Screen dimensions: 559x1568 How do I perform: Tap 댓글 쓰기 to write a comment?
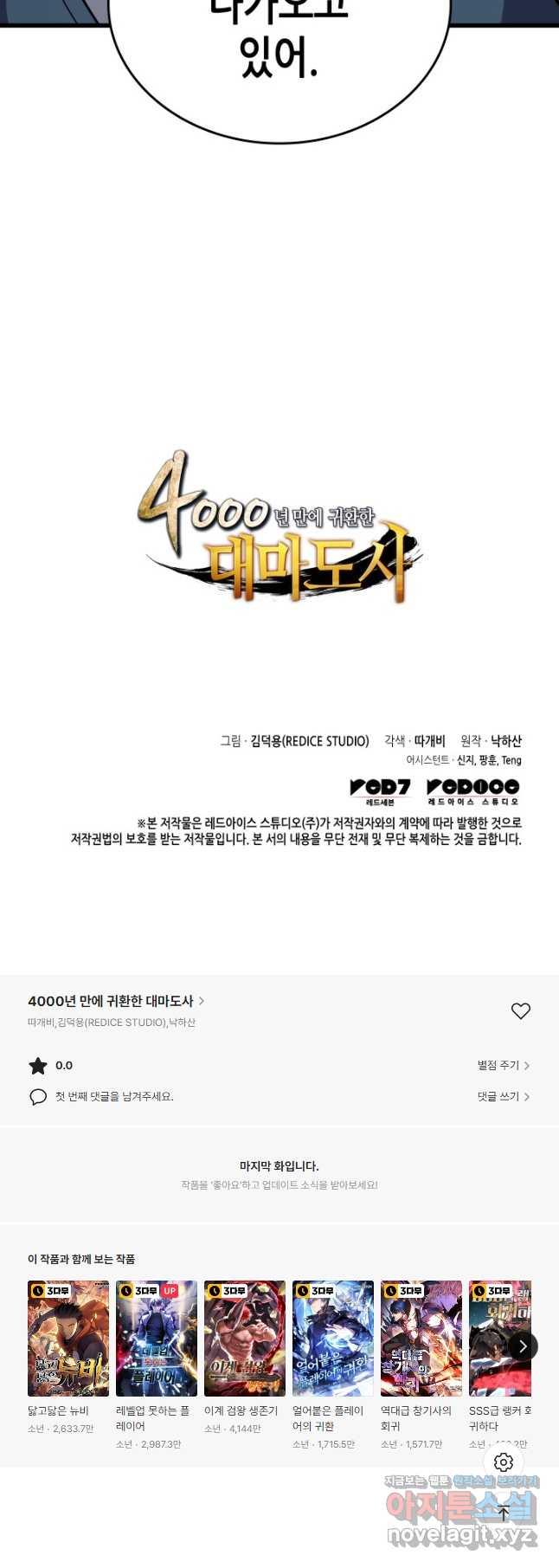(x=503, y=1097)
